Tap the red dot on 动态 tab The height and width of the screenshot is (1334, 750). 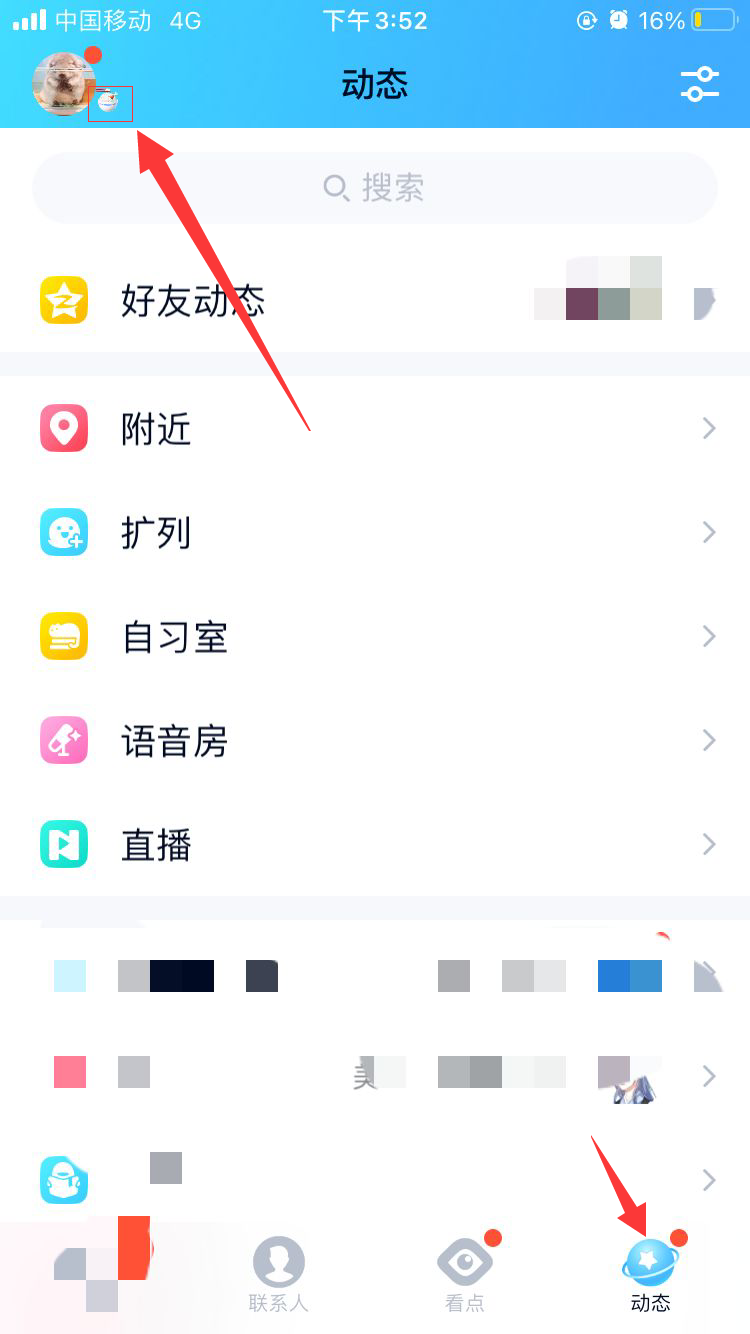[679, 1237]
